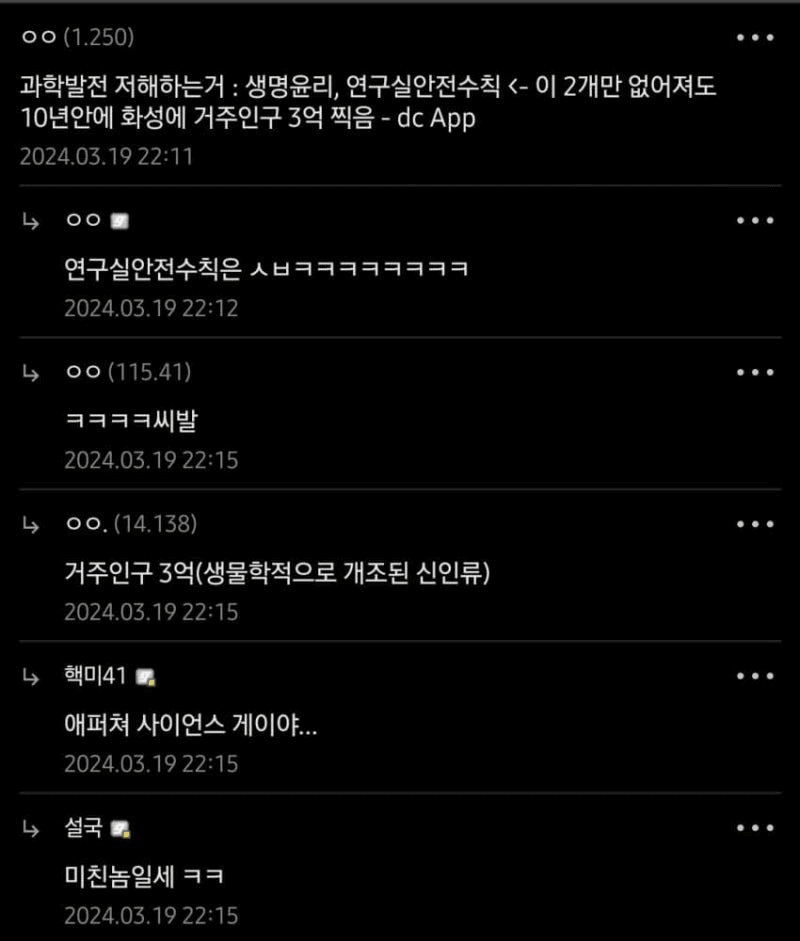Open the overflow menu on the top ㅇㅇ (1.250) comment

pos(755,38)
